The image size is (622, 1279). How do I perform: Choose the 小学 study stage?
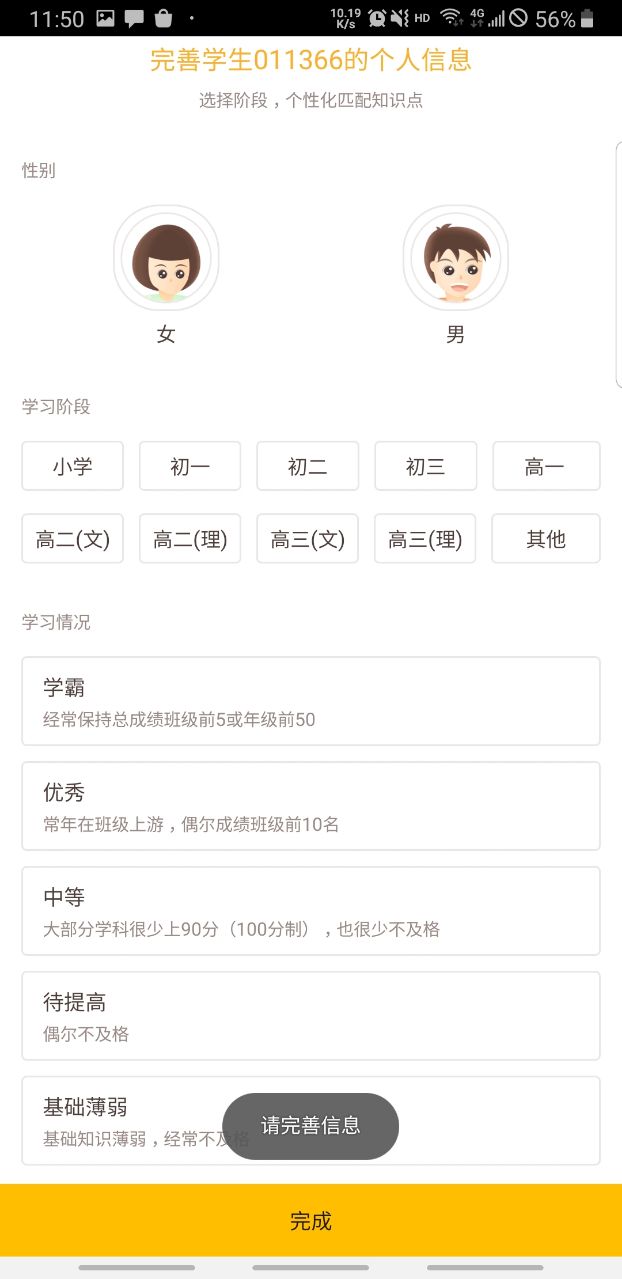click(73, 466)
